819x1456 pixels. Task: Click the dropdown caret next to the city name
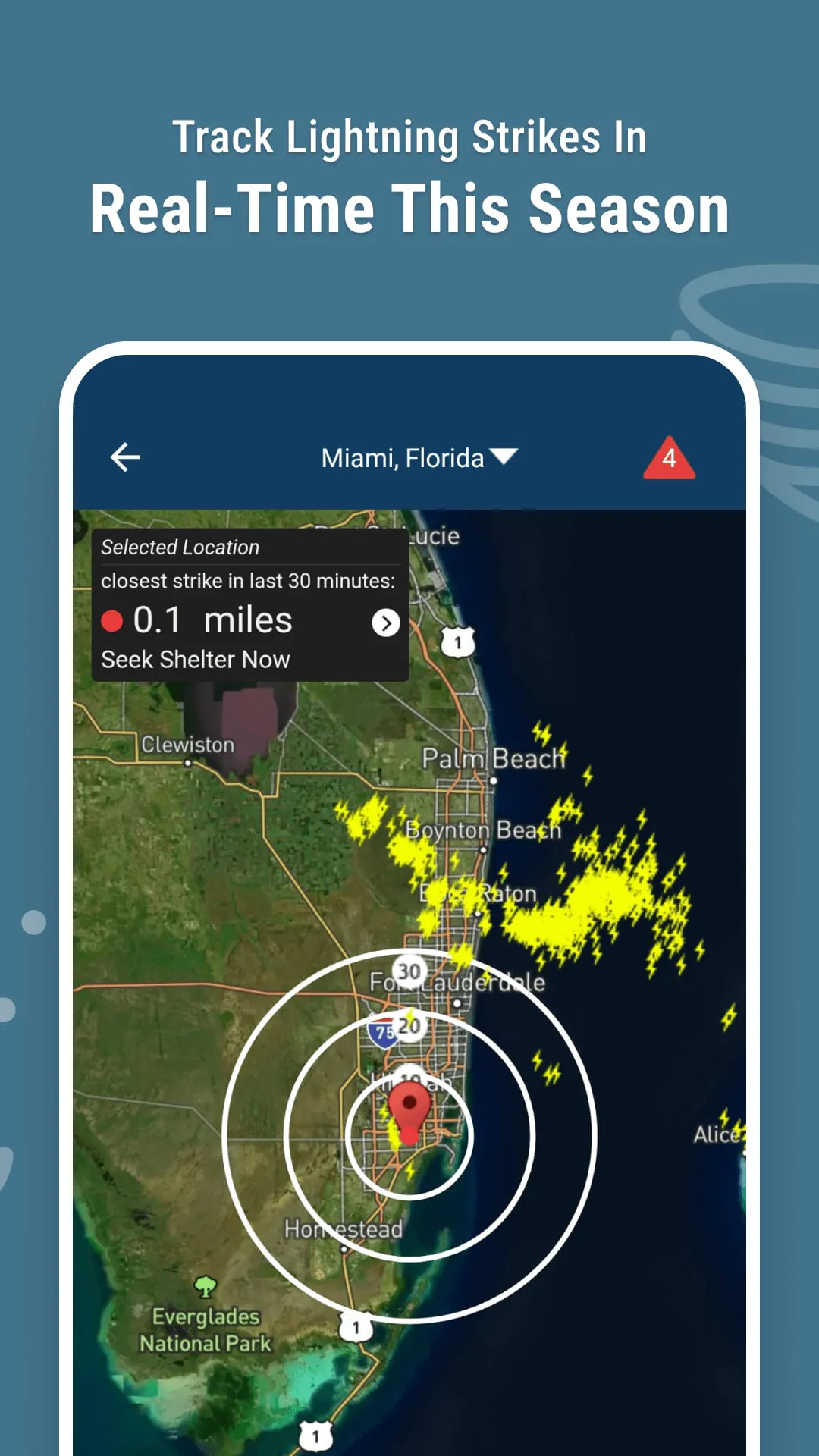click(x=504, y=456)
